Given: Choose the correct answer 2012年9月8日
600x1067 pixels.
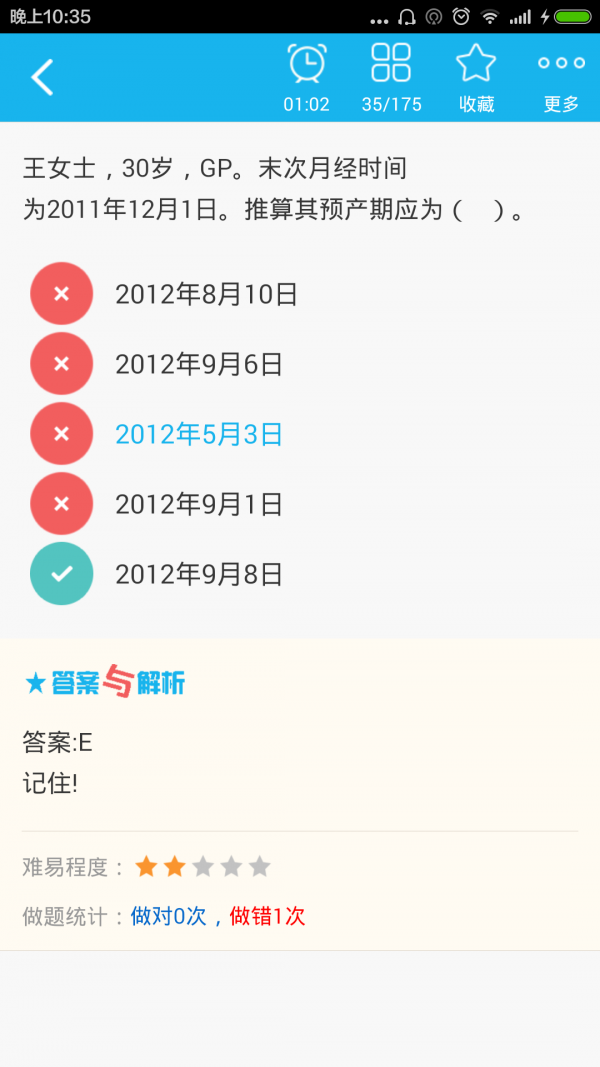Looking at the screenshot, I should (x=199, y=574).
